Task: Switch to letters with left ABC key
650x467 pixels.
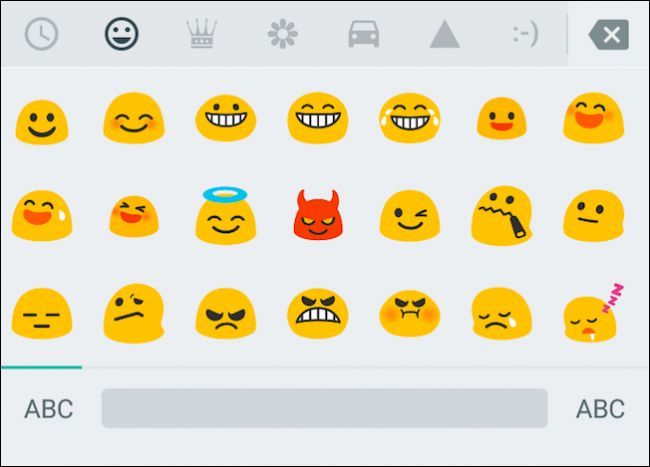Action: point(48,408)
